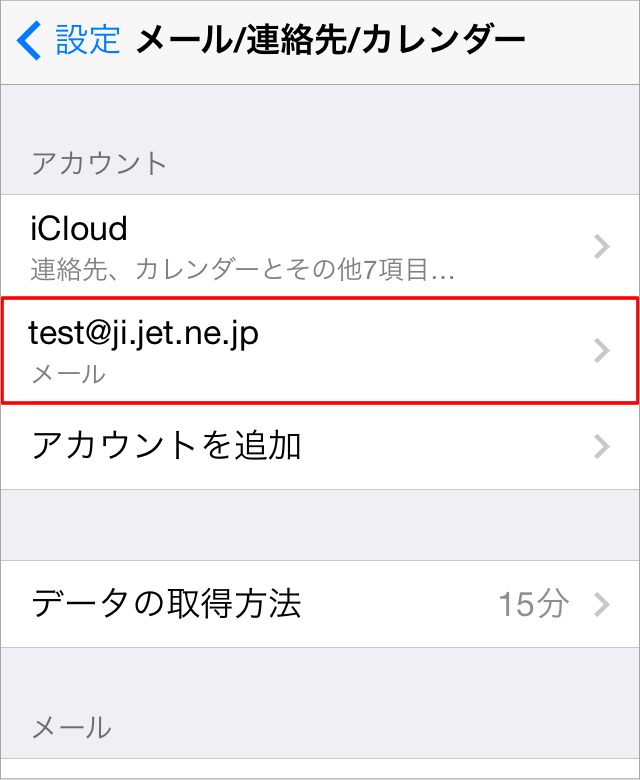Image resolution: width=640 pixels, height=780 pixels.
Task: Open the test@ji.jet.ne.jp mail account
Action: coord(320,350)
